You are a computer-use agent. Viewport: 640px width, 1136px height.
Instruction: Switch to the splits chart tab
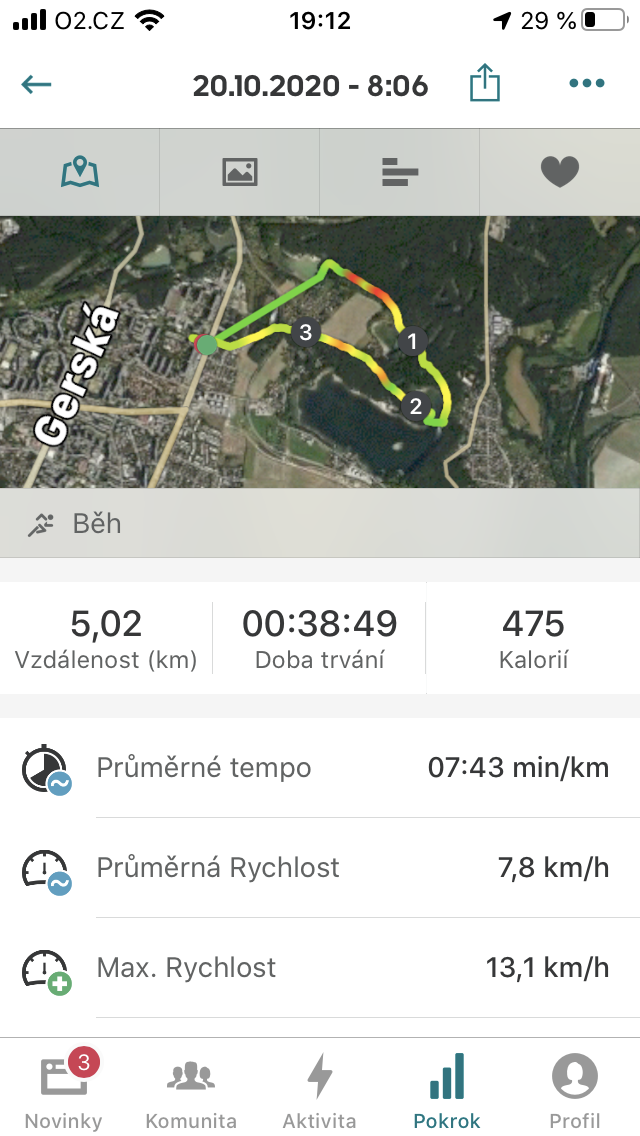pyautogui.click(x=399, y=172)
